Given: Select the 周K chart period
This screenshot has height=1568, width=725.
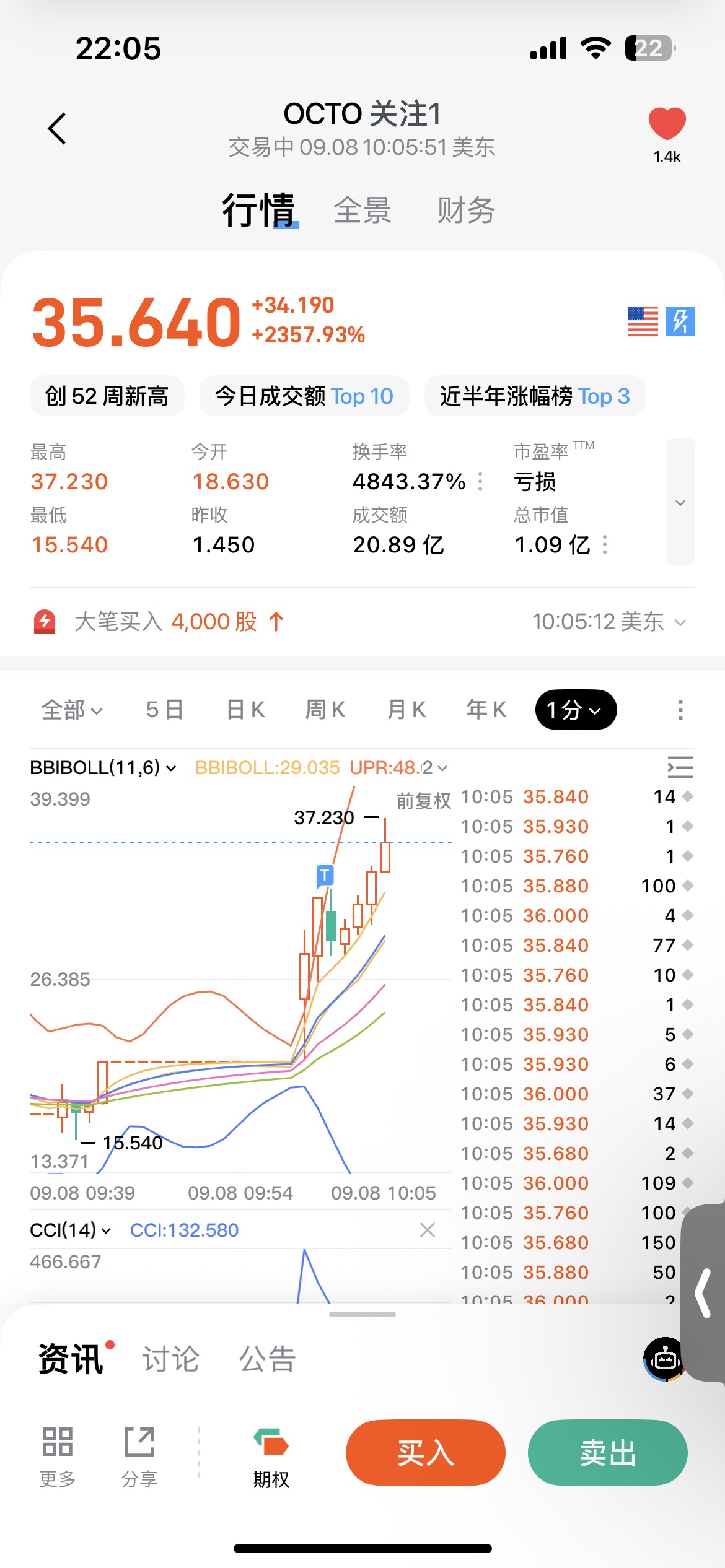Looking at the screenshot, I should 325,710.
